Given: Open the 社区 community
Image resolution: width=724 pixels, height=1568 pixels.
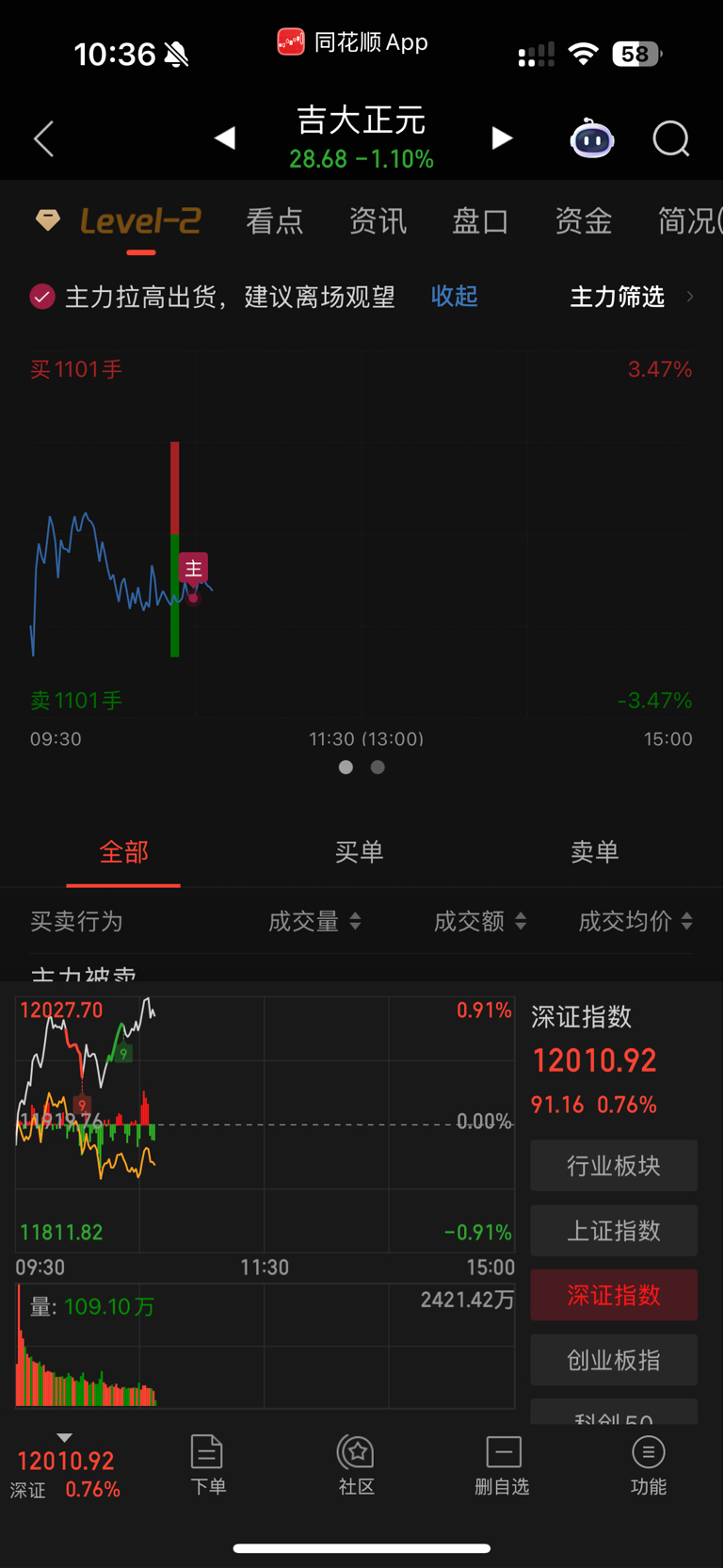Looking at the screenshot, I should click(x=356, y=1464).
